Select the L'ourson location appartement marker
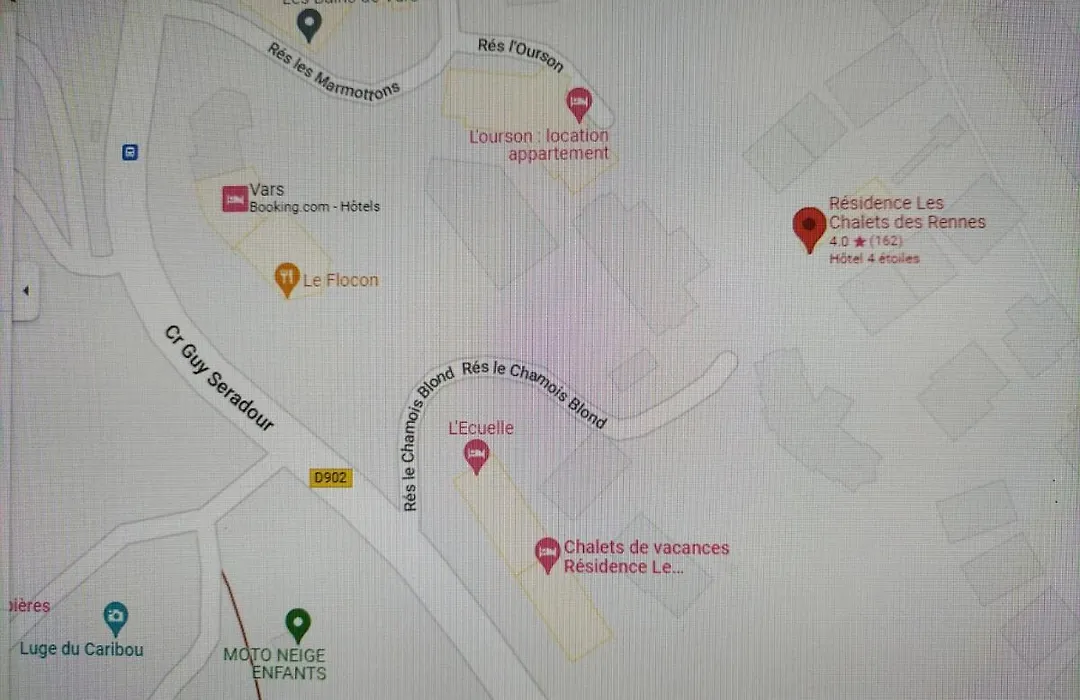 578,103
